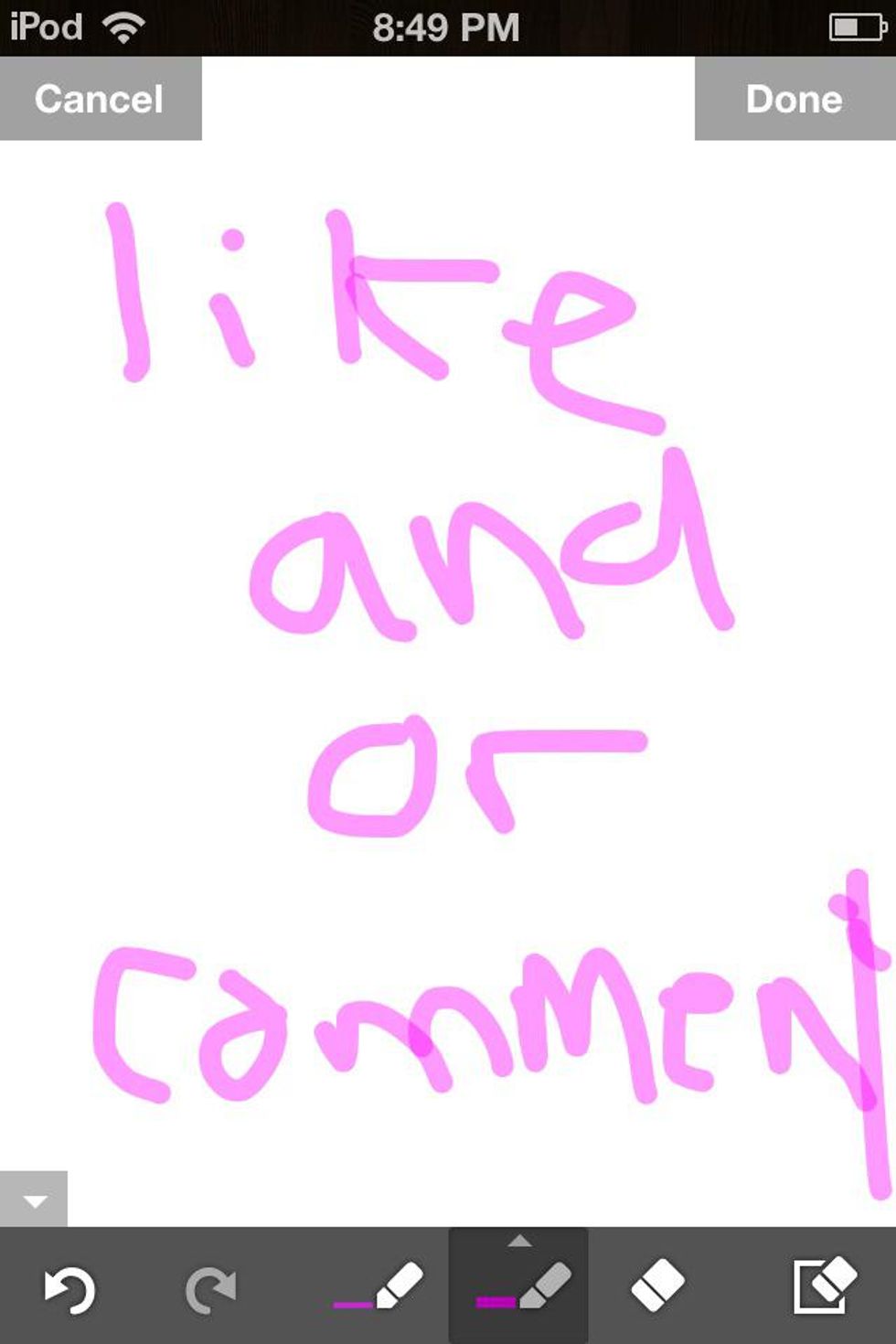The height and width of the screenshot is (1344, 896).
Task: Collapse the toolbar with the down arrow
Action: point(34,1200)
